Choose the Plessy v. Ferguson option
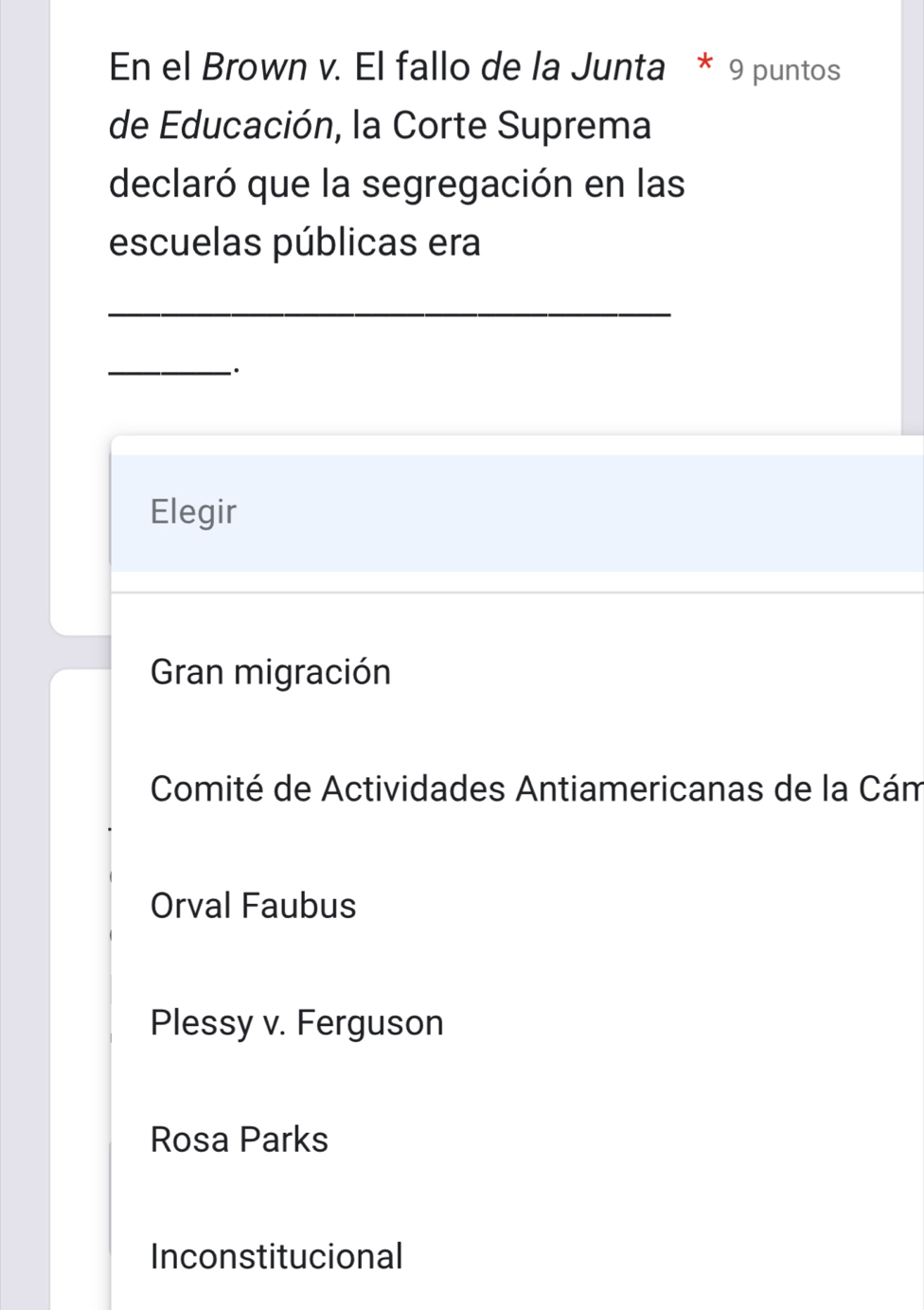Image resolution: width=924 pixels, height=1310 pixels. 297,1023
